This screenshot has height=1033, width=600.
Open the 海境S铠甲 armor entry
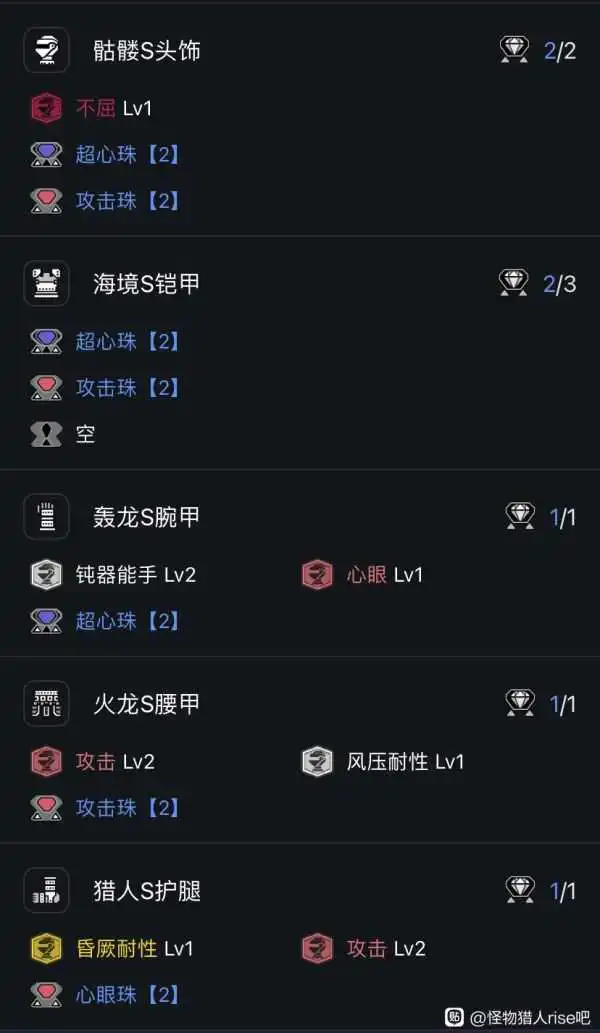pos(146,284)
